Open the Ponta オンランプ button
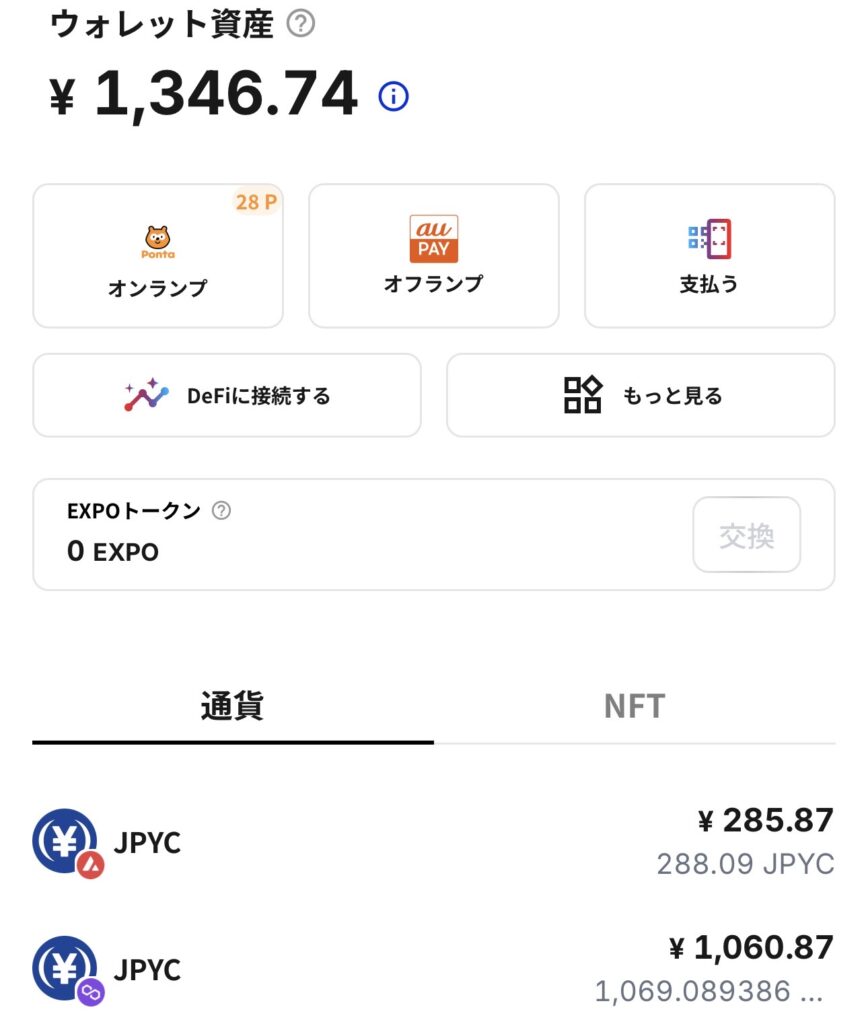Screen dimensions: 868x1024 tap(158, 256)
